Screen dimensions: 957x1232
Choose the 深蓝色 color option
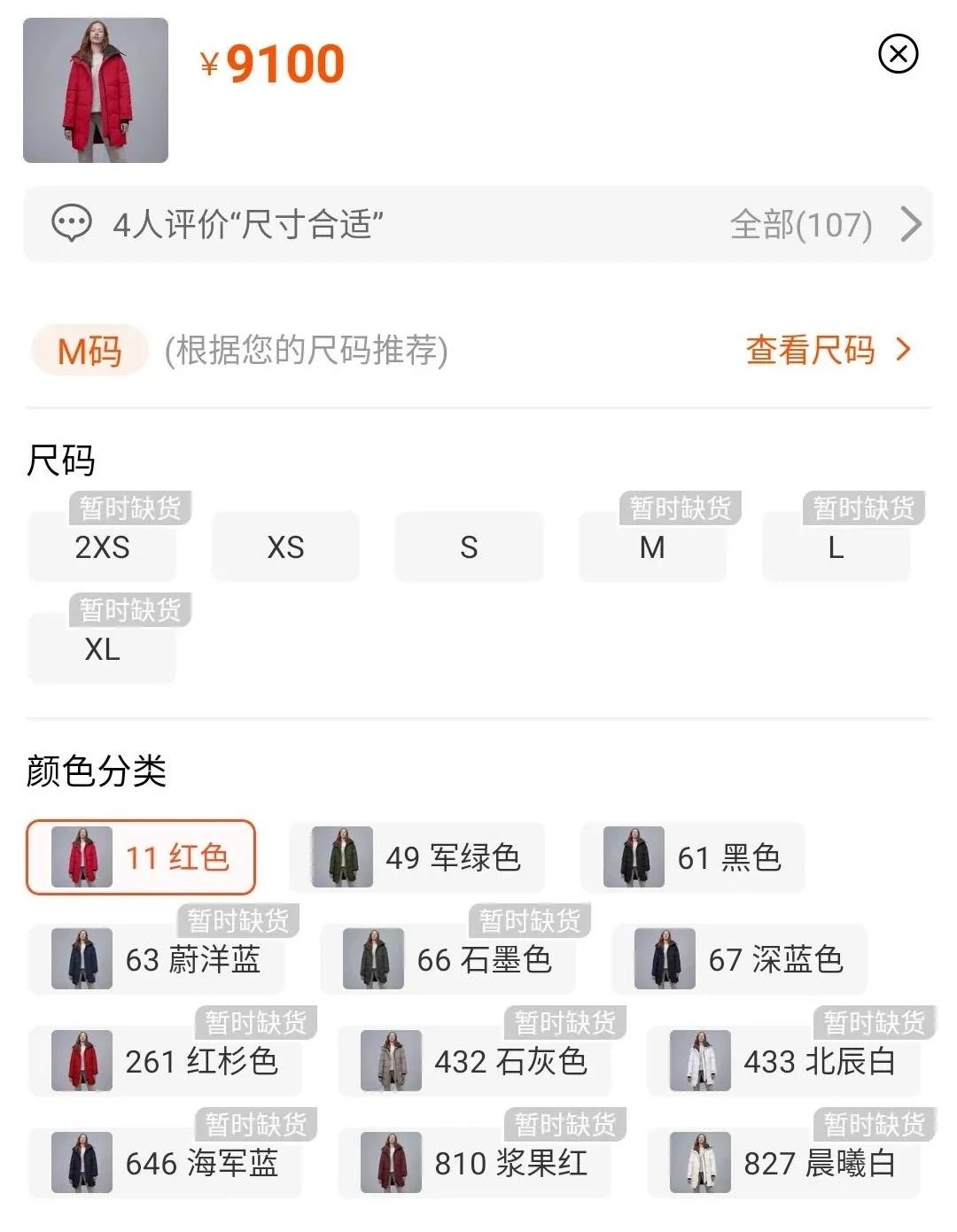coord(739,959)
